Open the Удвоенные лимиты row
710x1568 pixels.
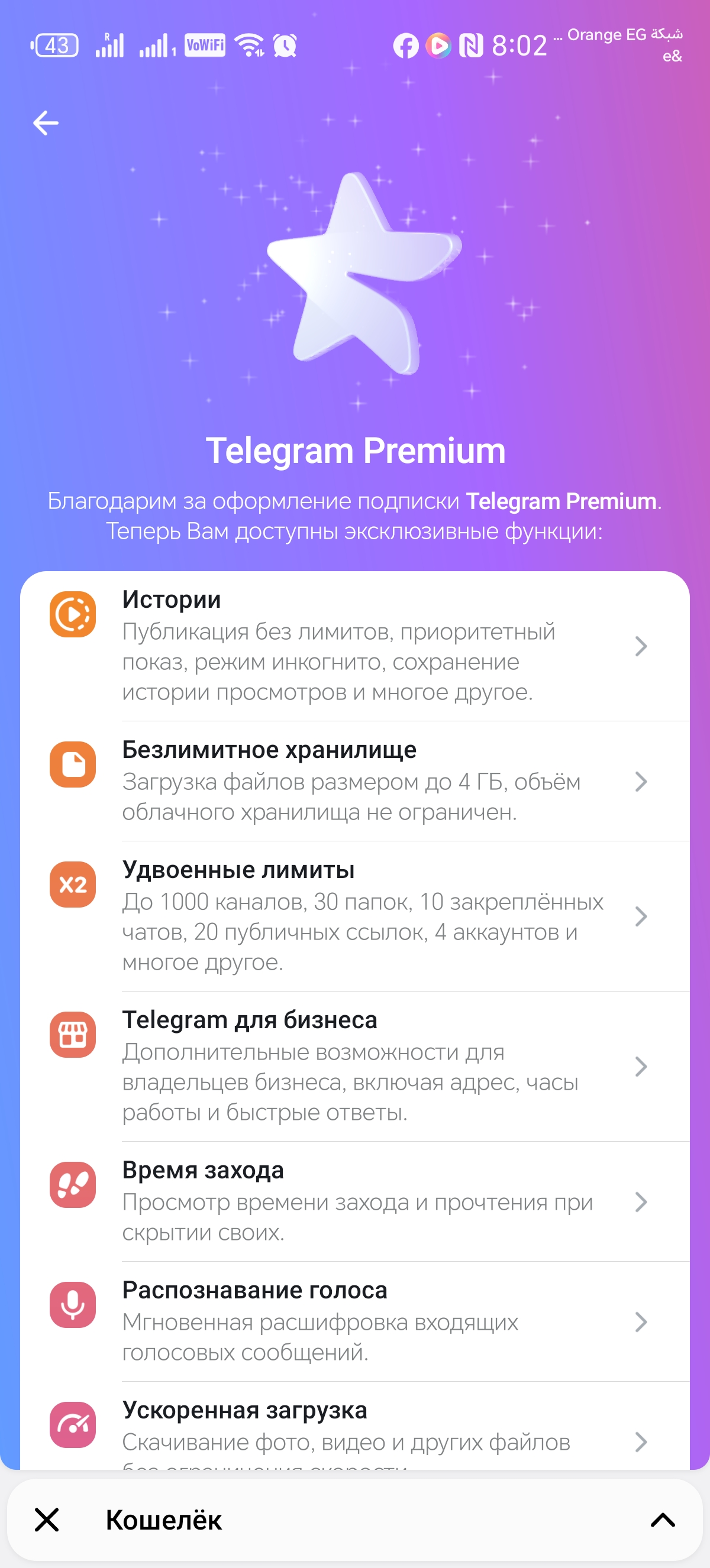[x=355, y=916]
